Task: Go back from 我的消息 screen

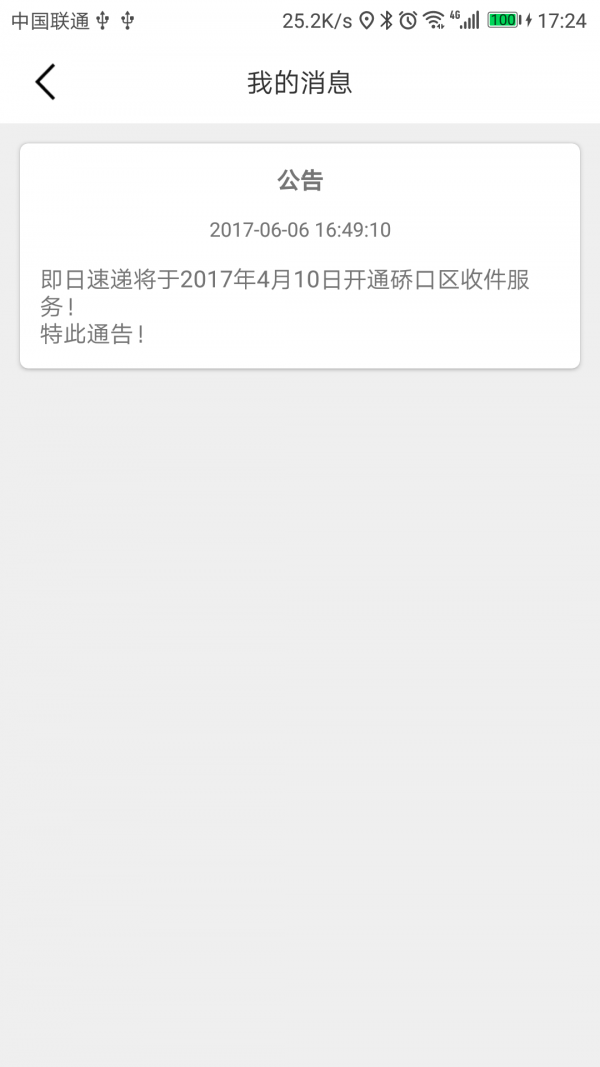Action: (45, 82)
